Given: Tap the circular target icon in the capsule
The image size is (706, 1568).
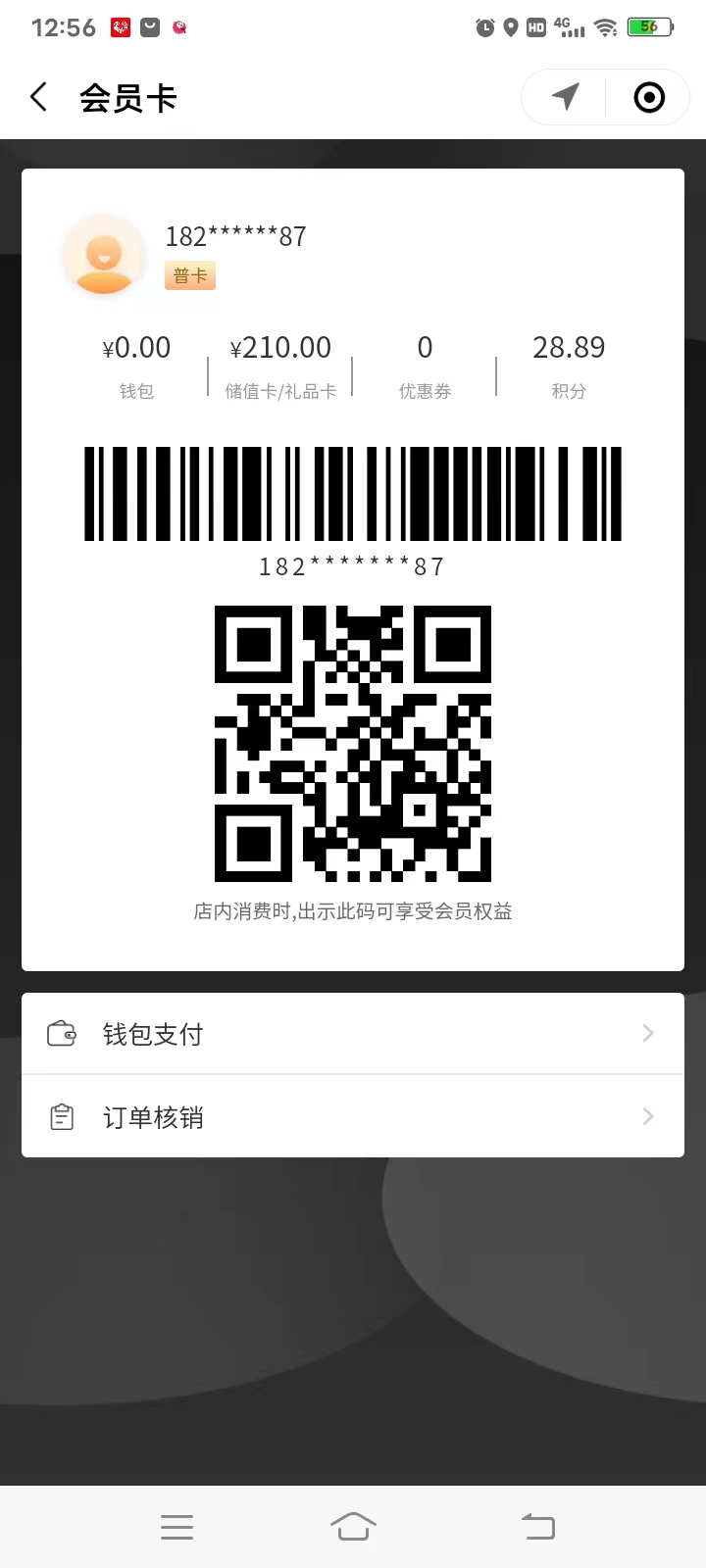Looking at the screenshot, I should [649, 97].
